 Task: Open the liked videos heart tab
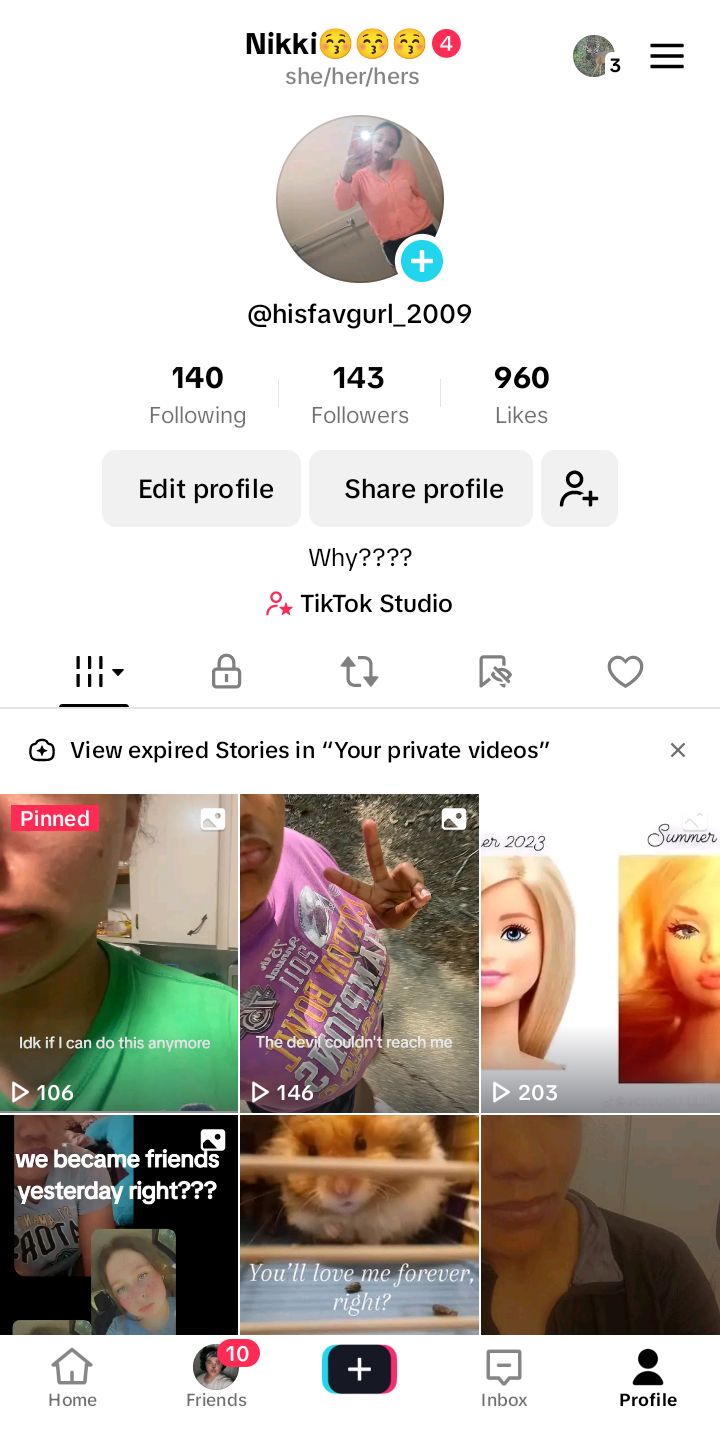coord(625,672)
